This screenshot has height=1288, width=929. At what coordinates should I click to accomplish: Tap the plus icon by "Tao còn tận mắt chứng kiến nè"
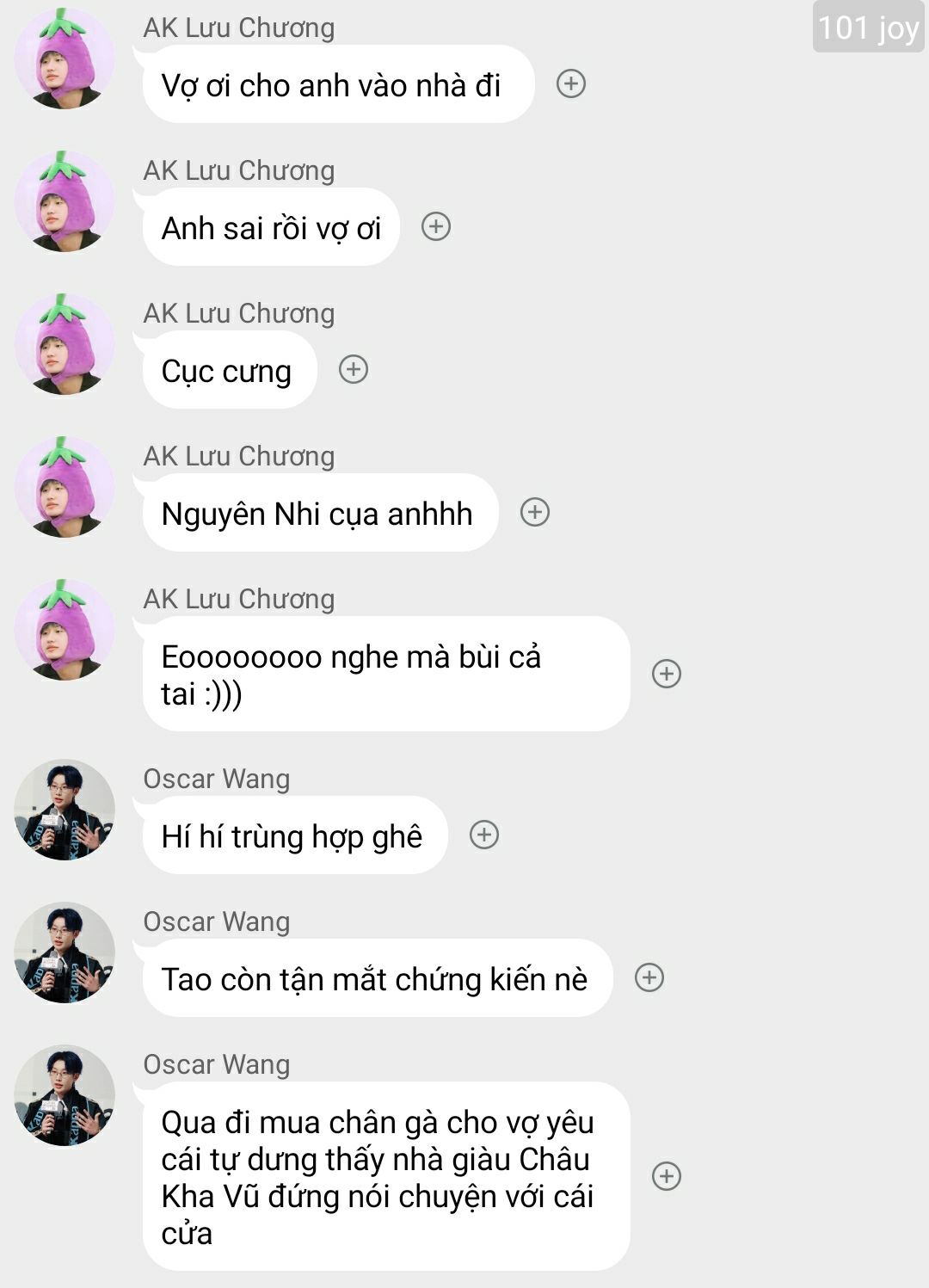tap(649, 977)
